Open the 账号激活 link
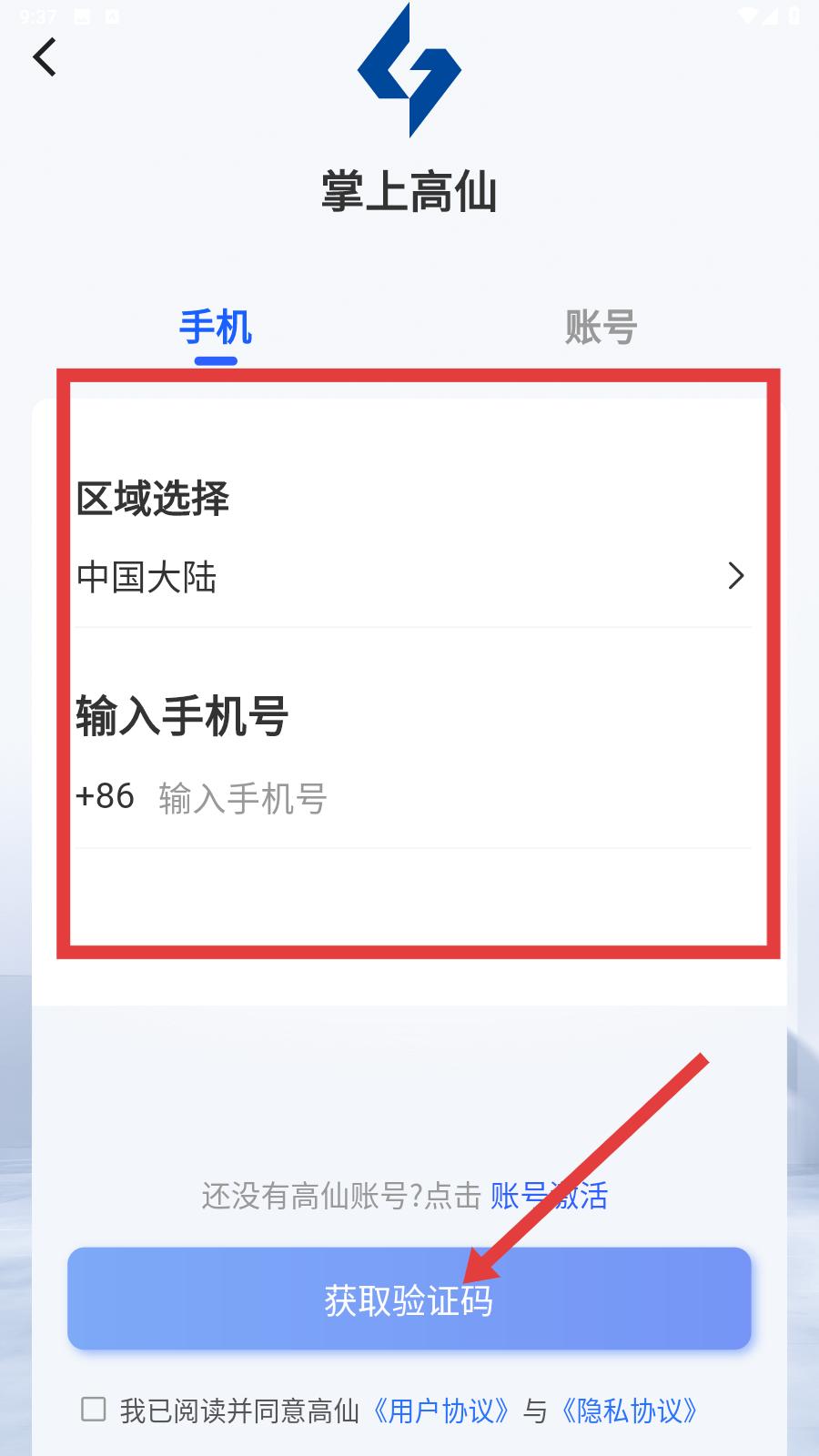819x1456 pixels. click(549, 1196)
